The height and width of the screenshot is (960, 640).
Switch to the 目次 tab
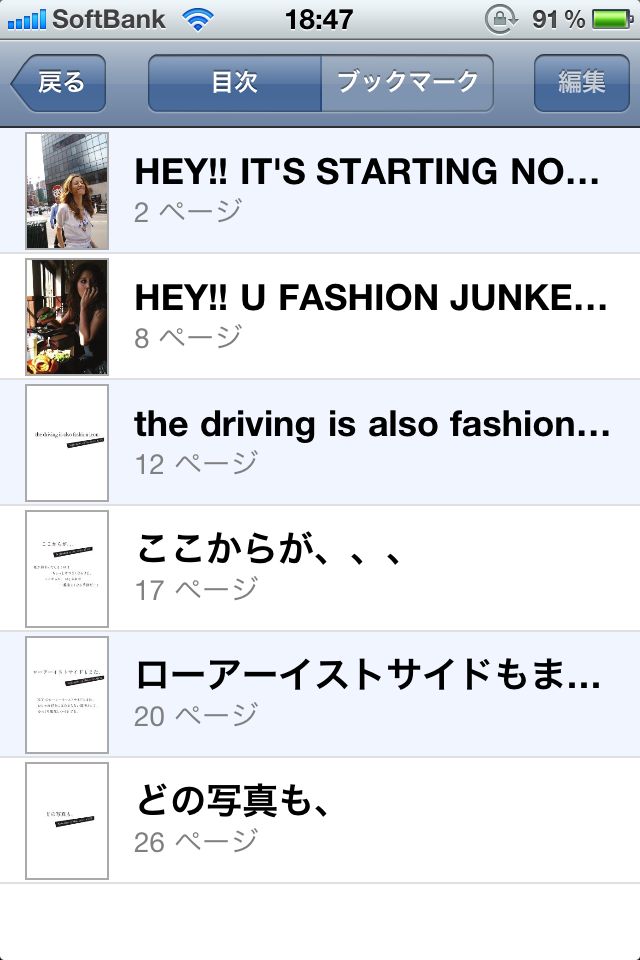235,83
